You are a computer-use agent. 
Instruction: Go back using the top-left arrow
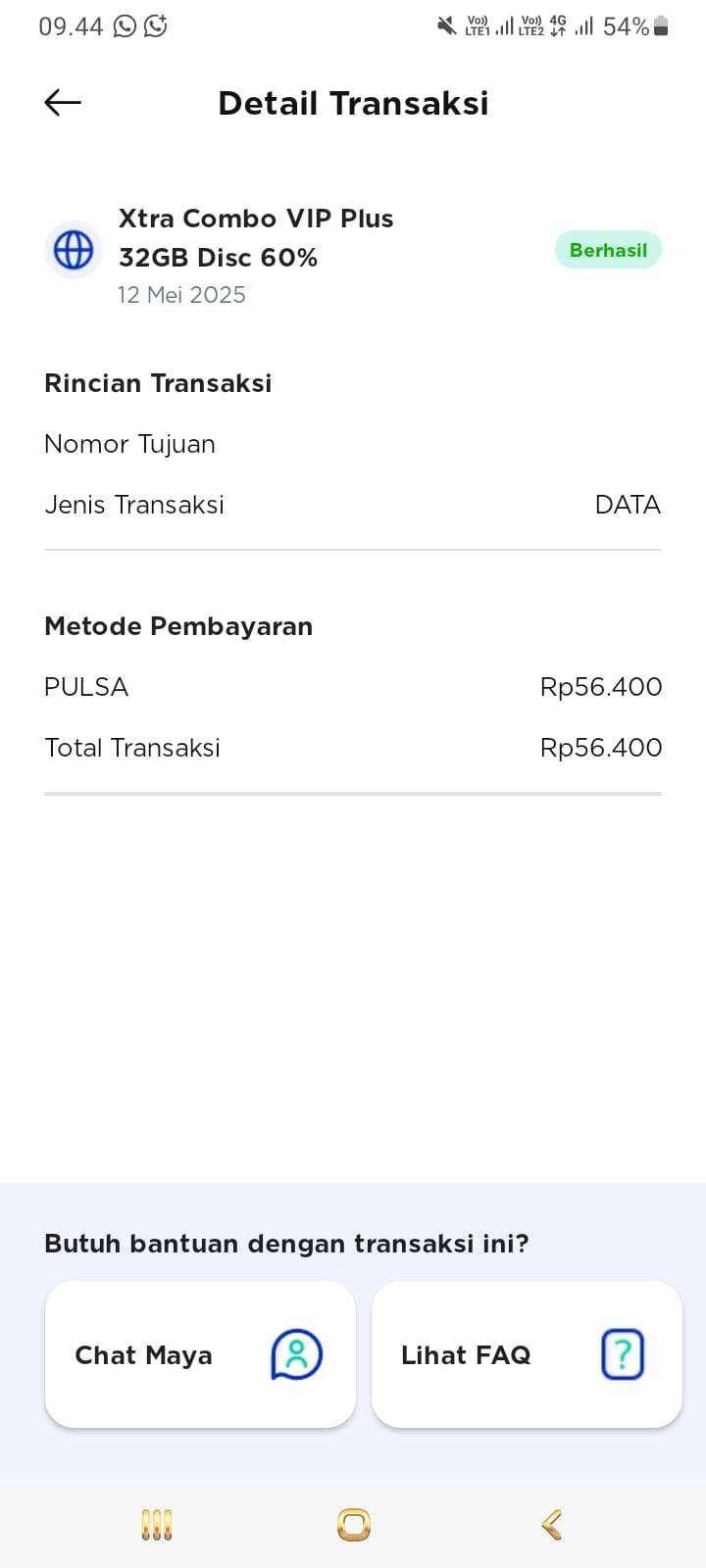pos(63,103)
